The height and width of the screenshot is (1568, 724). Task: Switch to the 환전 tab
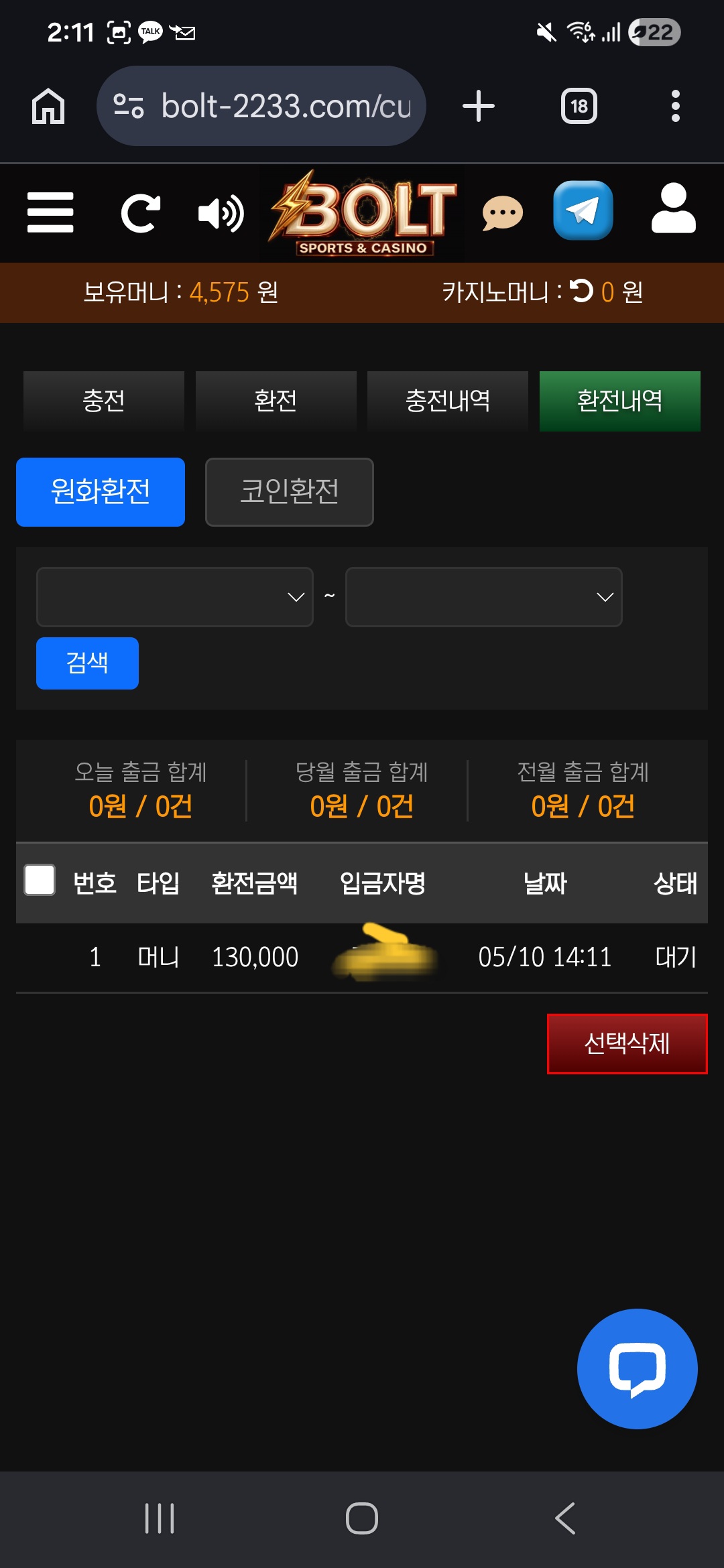[276, 401]
